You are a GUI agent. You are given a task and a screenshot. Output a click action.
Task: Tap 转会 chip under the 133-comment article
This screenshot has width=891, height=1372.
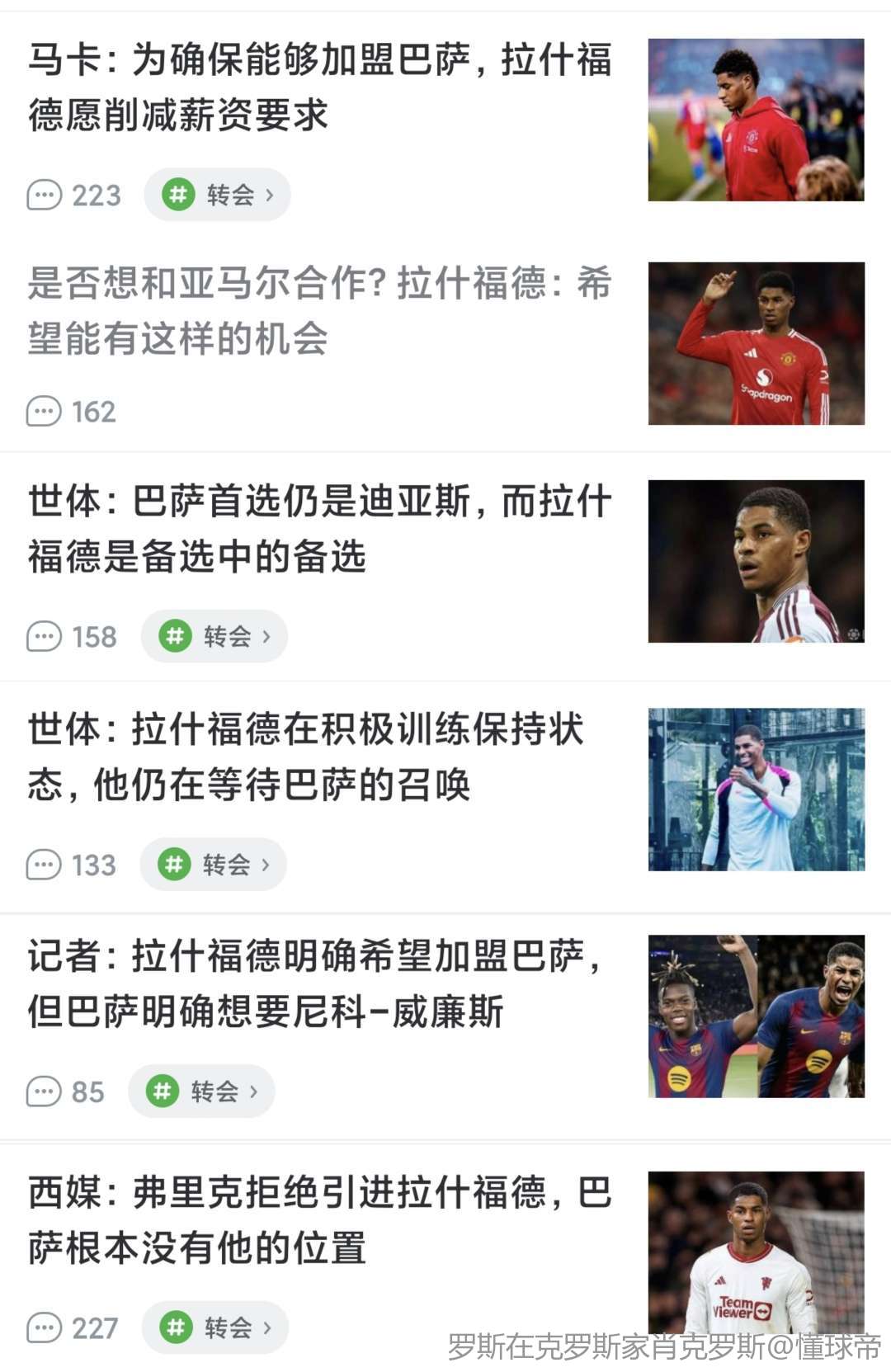click(x=213, y=865)
